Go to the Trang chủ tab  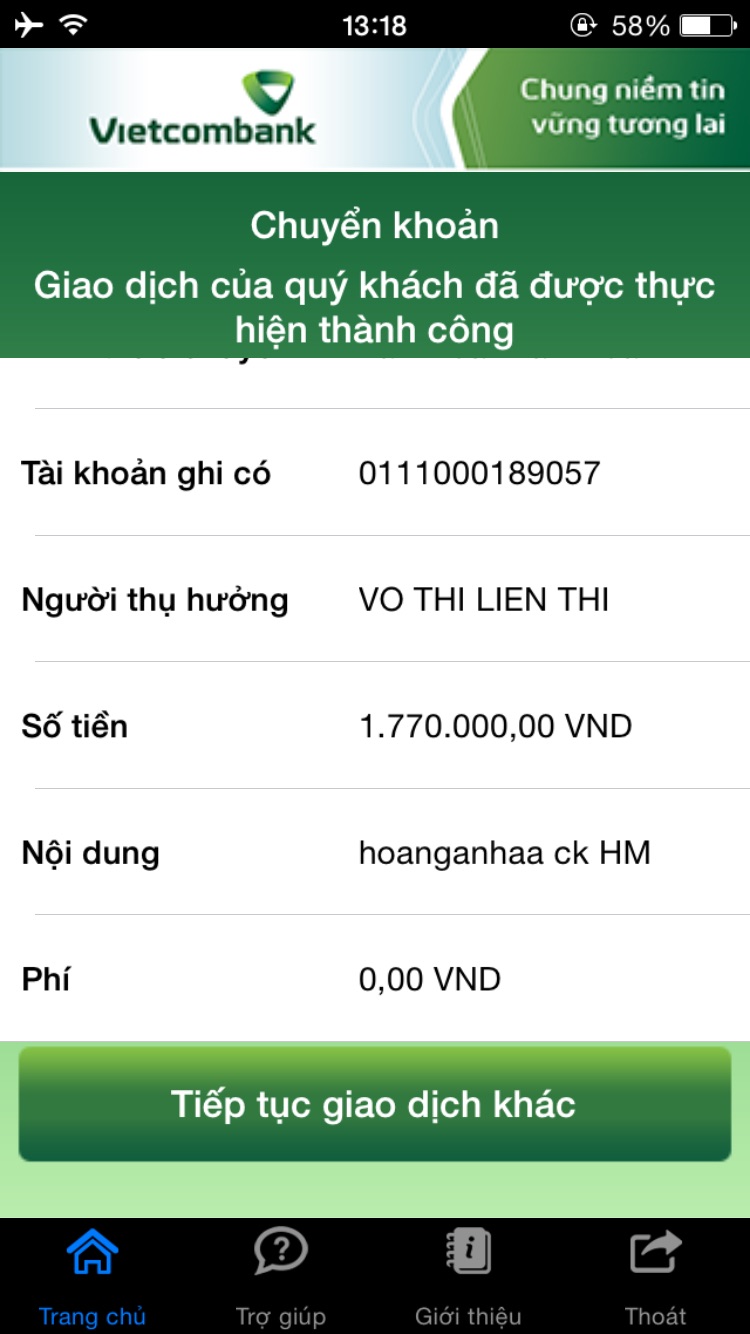tap(93, 1277)
